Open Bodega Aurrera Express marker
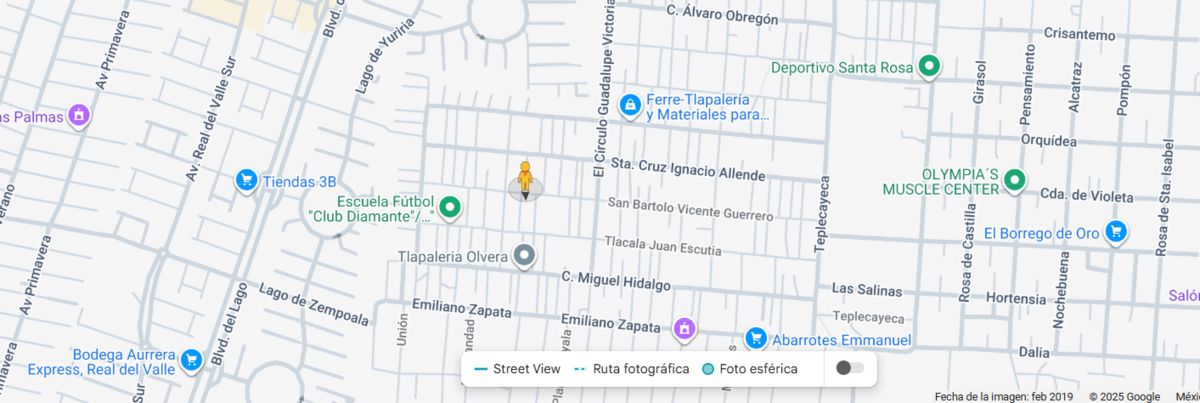 pos(190,359)
